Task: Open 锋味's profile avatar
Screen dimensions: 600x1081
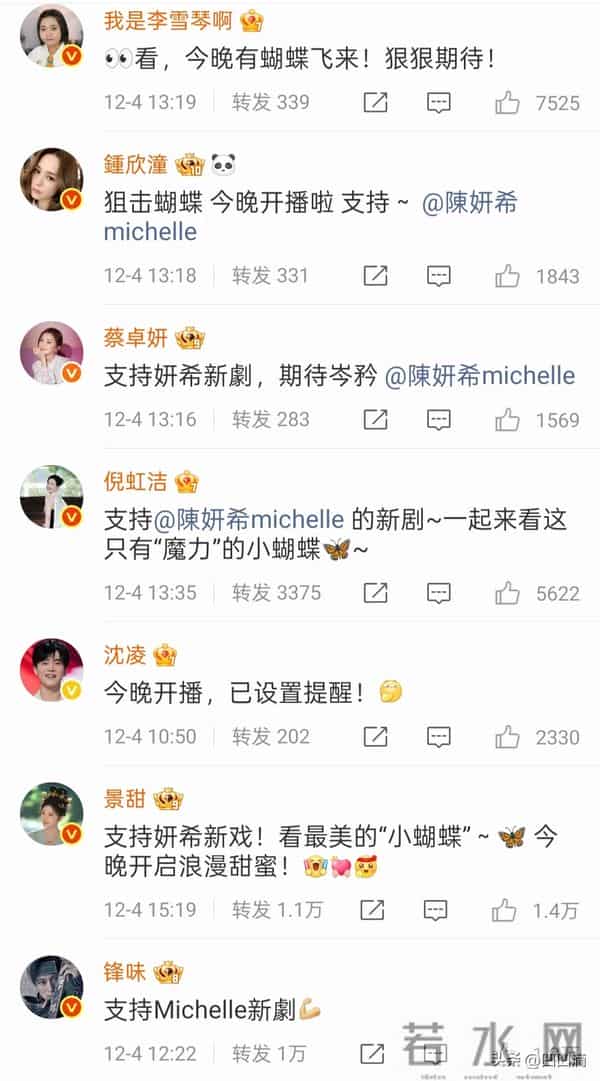Action: (51, 986)
